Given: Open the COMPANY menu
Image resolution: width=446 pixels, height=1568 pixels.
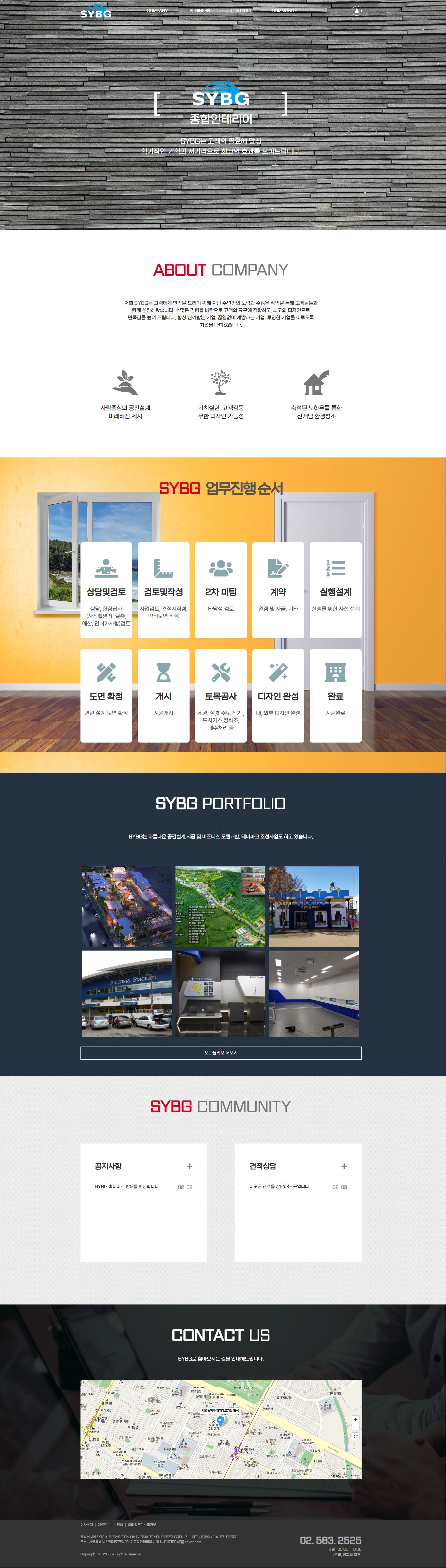Looking at the screenshot, I should [x=157, y=11].
